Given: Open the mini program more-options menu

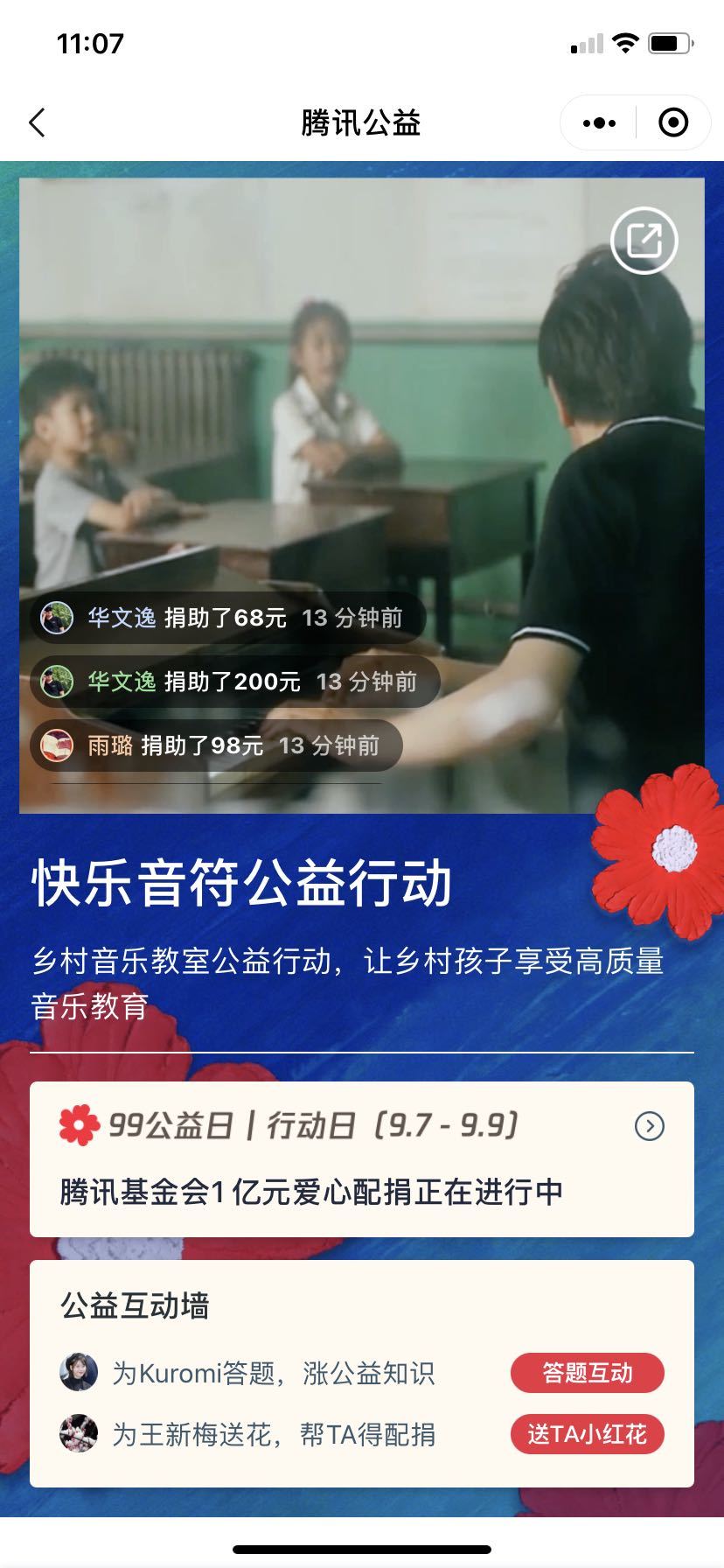Looking at the screenshot, I should [599, 123].
